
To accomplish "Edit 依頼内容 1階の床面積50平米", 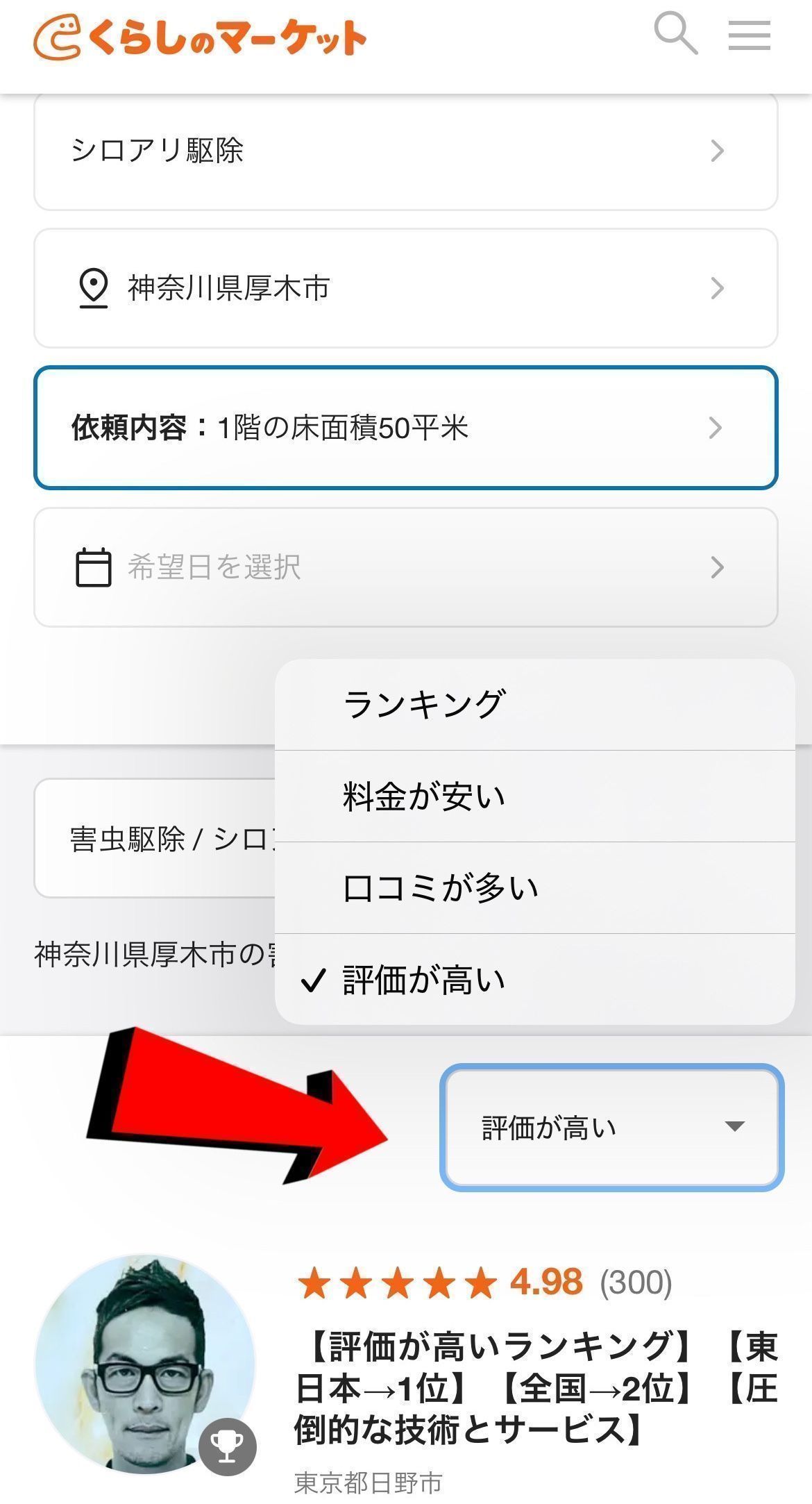I will point(405,428).
